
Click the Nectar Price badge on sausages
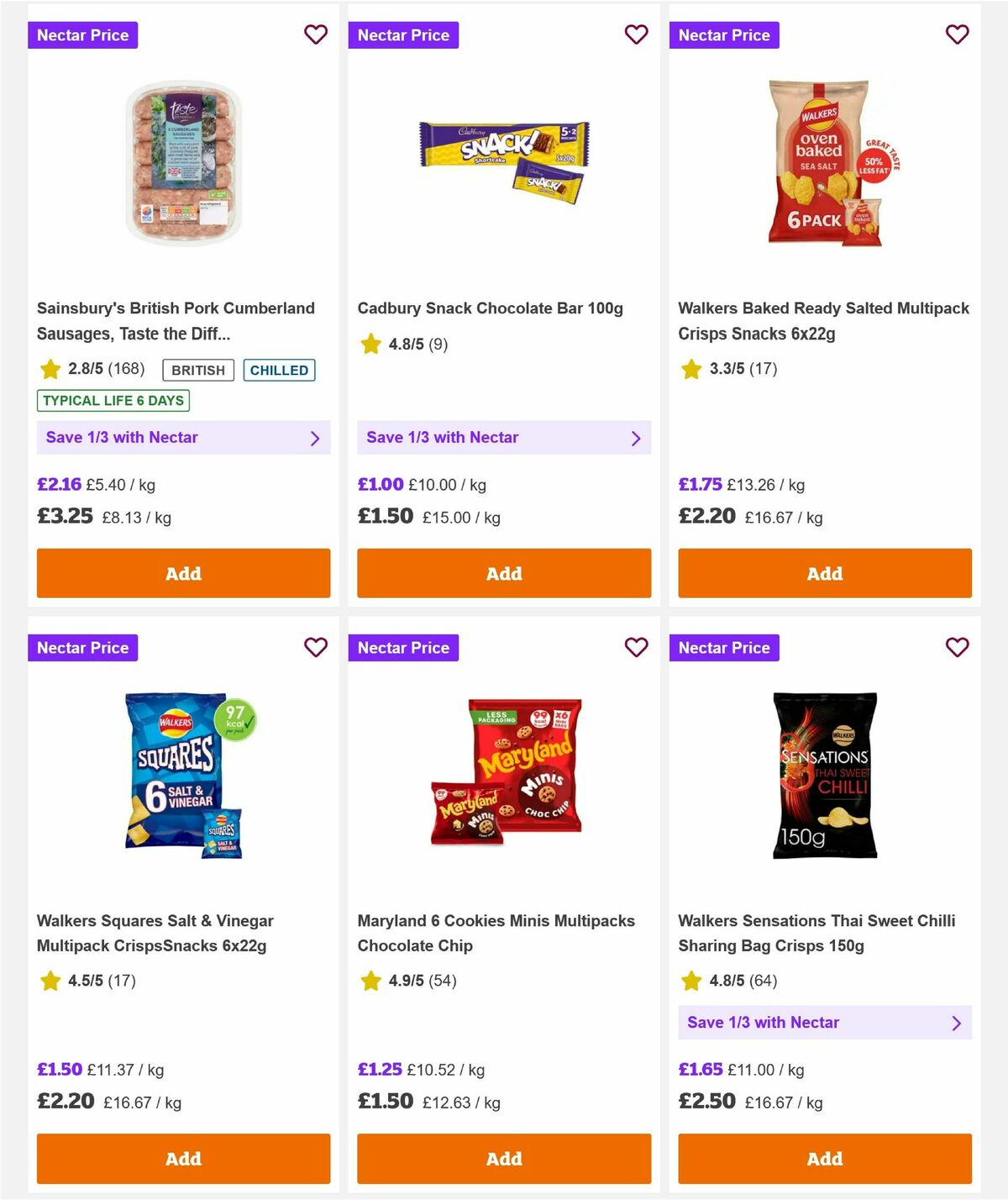(x=83, y=34)
